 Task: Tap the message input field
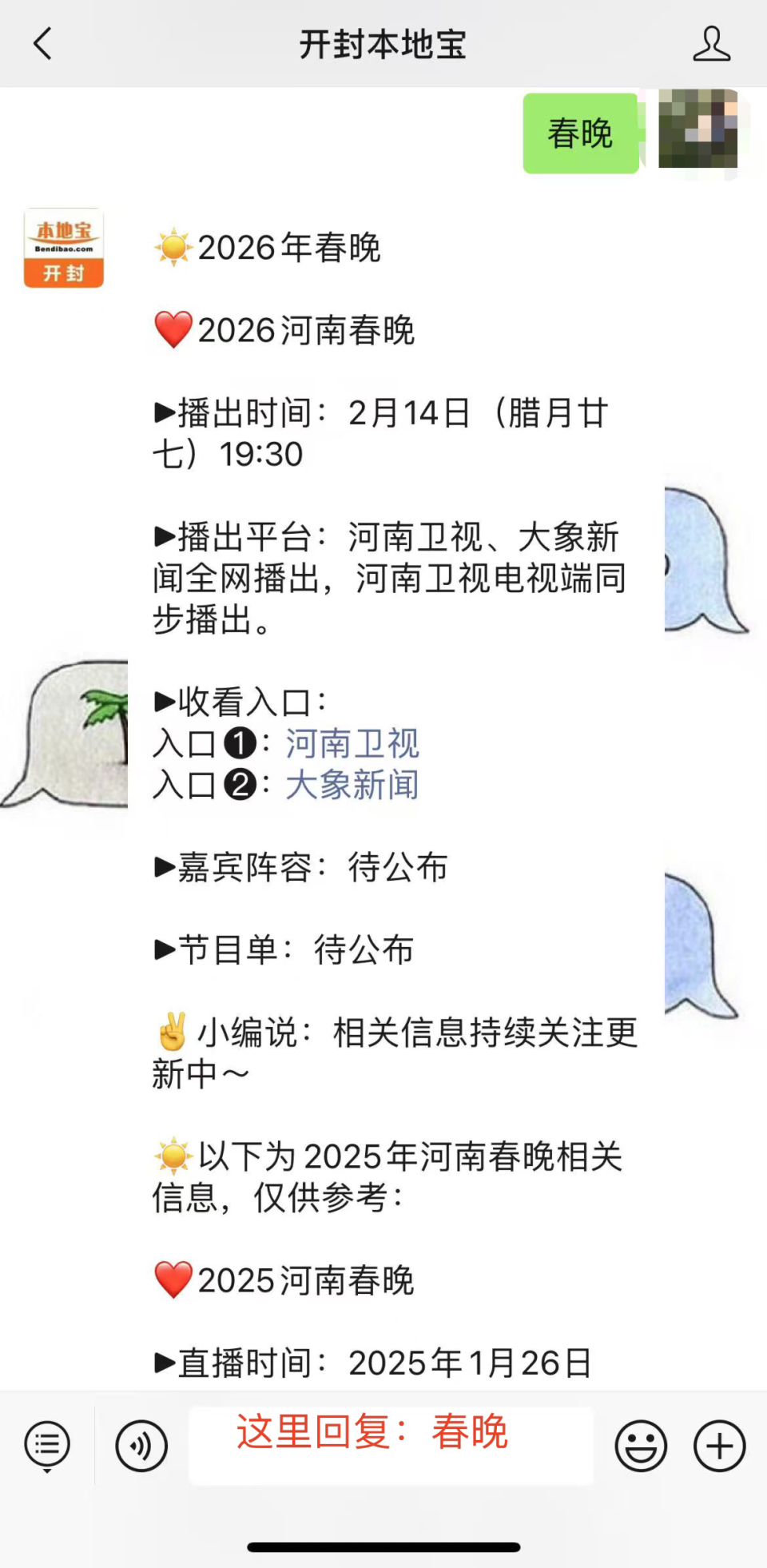point(390,1444)
